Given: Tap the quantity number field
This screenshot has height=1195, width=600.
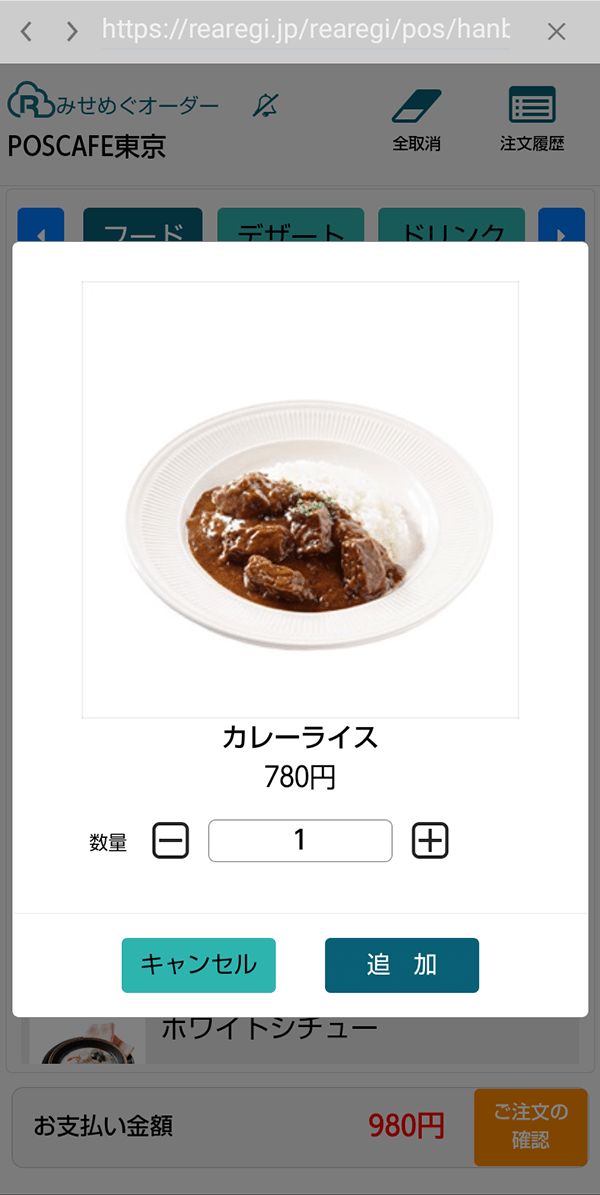Looking at the screenshot, I should 300,841.
